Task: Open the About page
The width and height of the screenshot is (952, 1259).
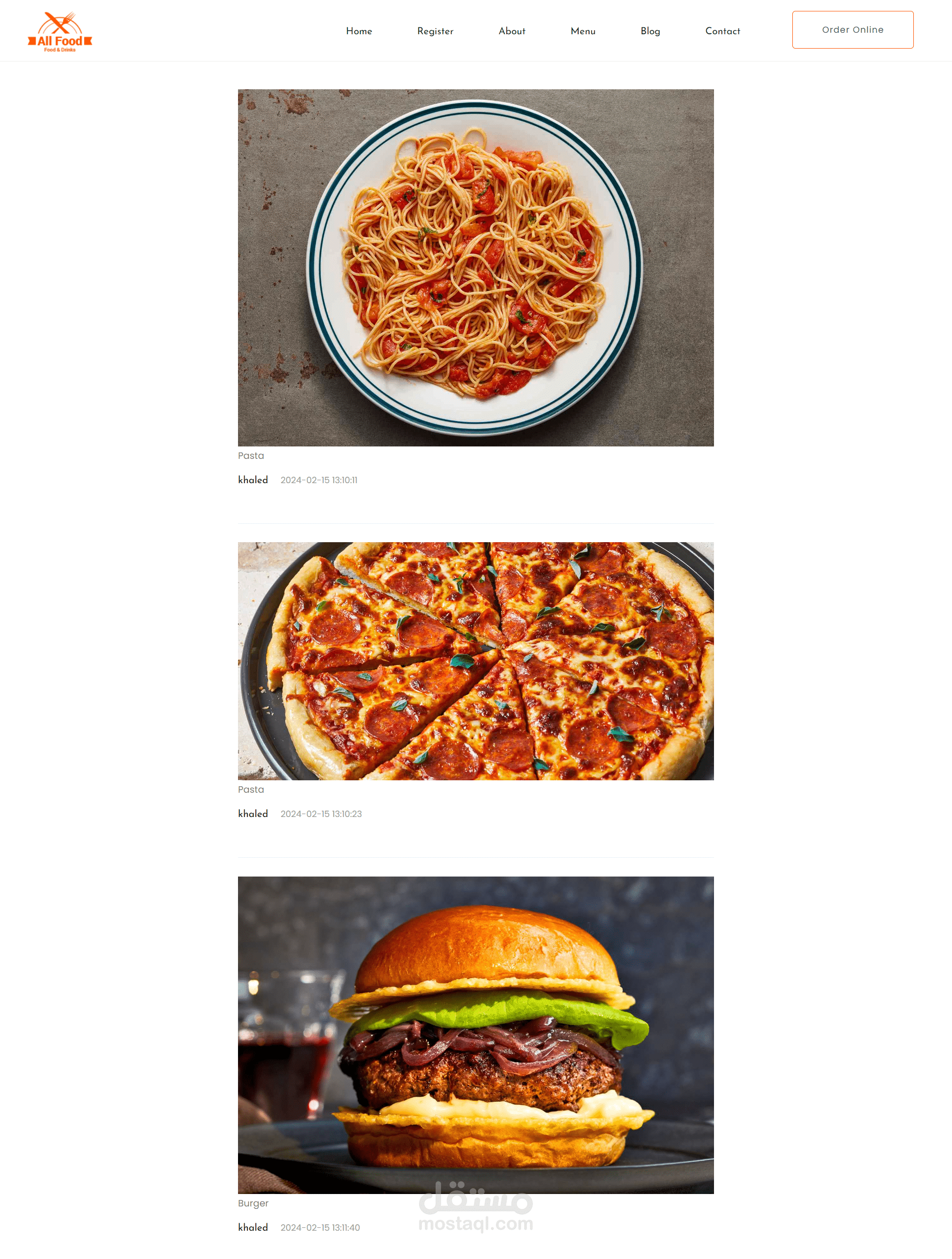Action: (512, 31)
